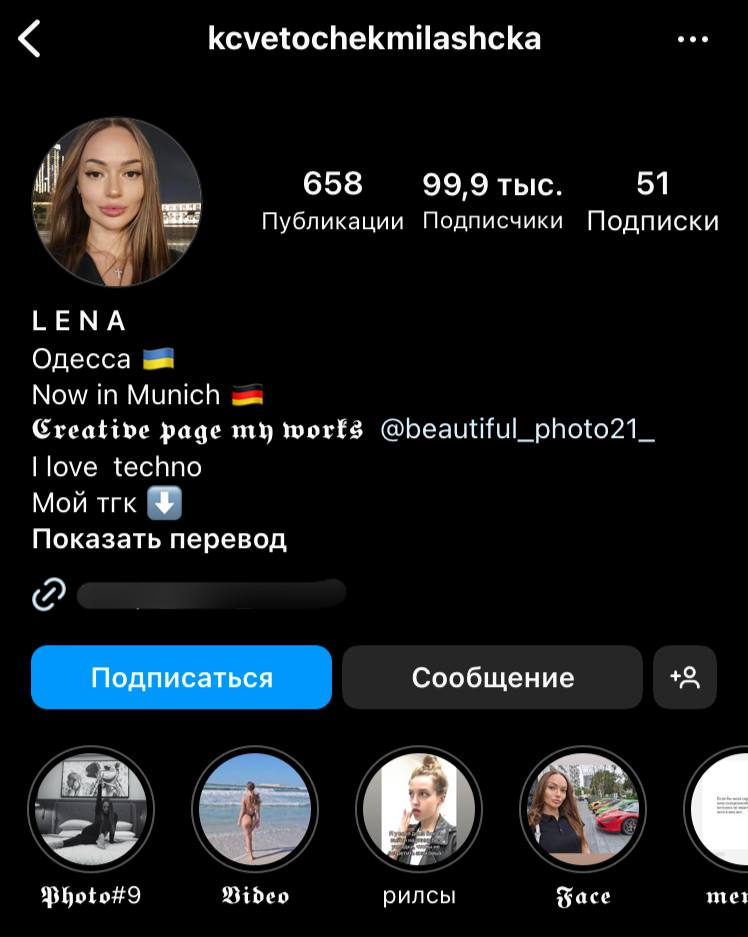Tap the link icon in the bio
This screenshot has width=748, height=937.
click(48, 592)
